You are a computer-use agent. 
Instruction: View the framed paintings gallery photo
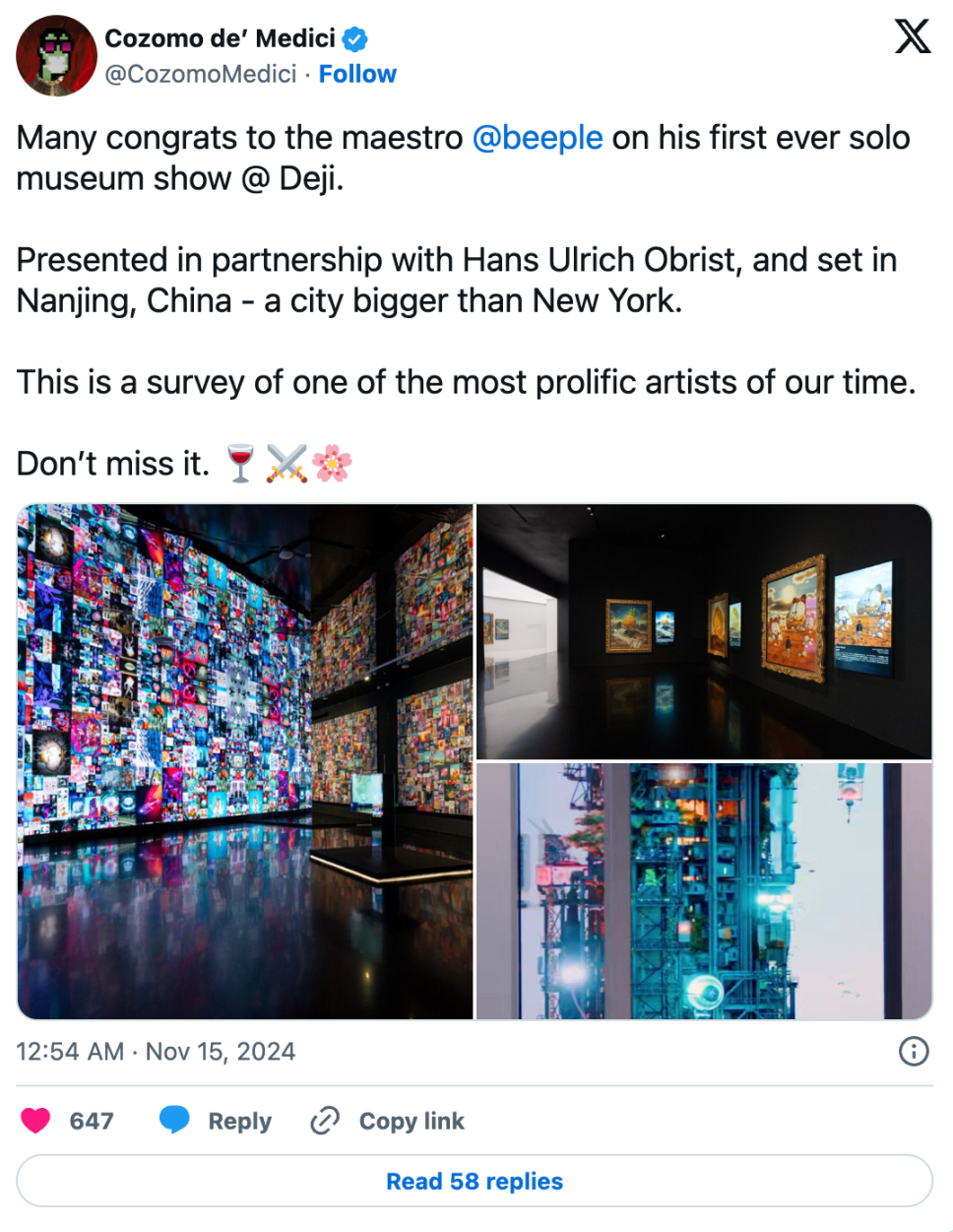coord(703,631)
